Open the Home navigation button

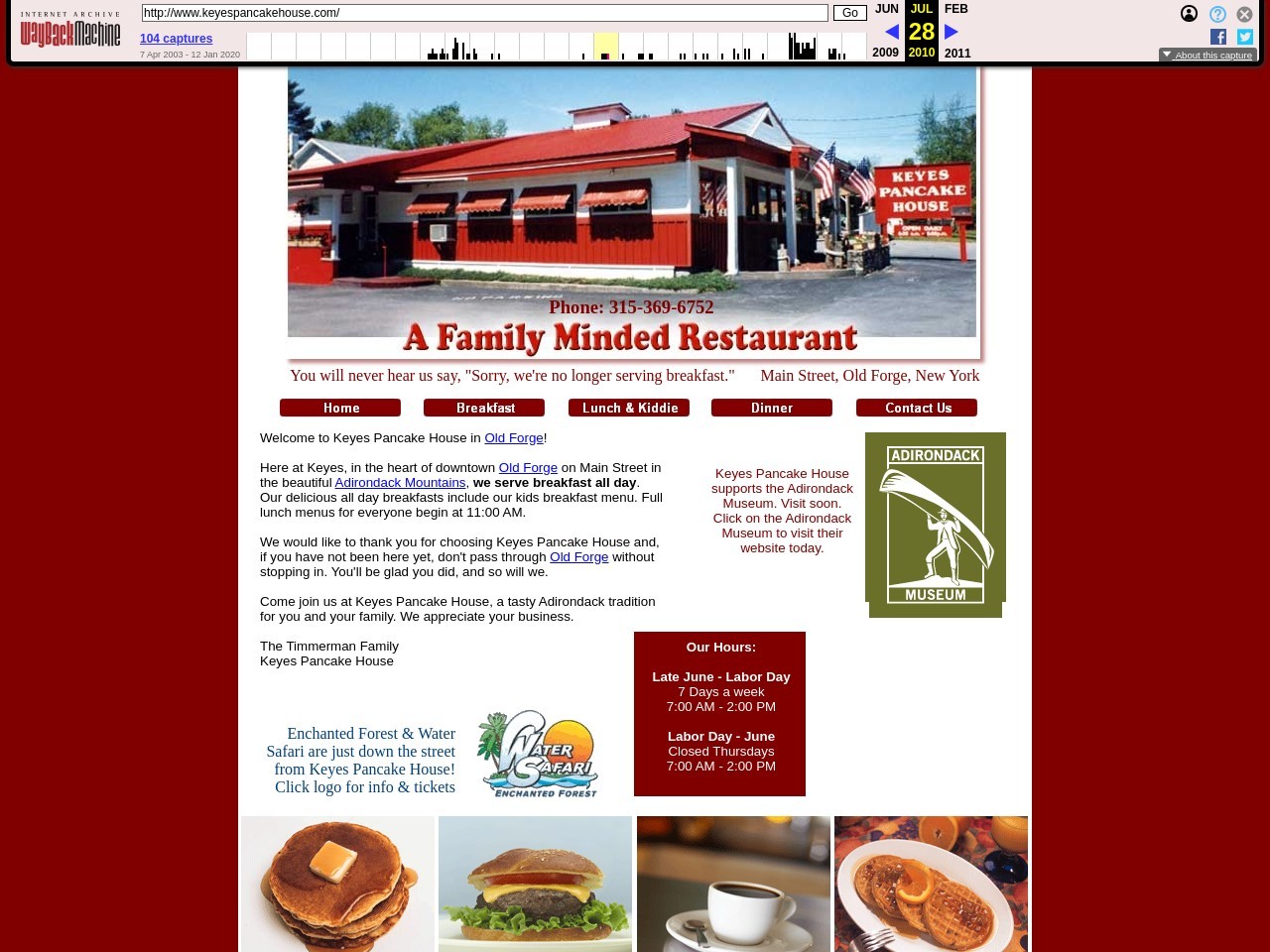[340, 408]
